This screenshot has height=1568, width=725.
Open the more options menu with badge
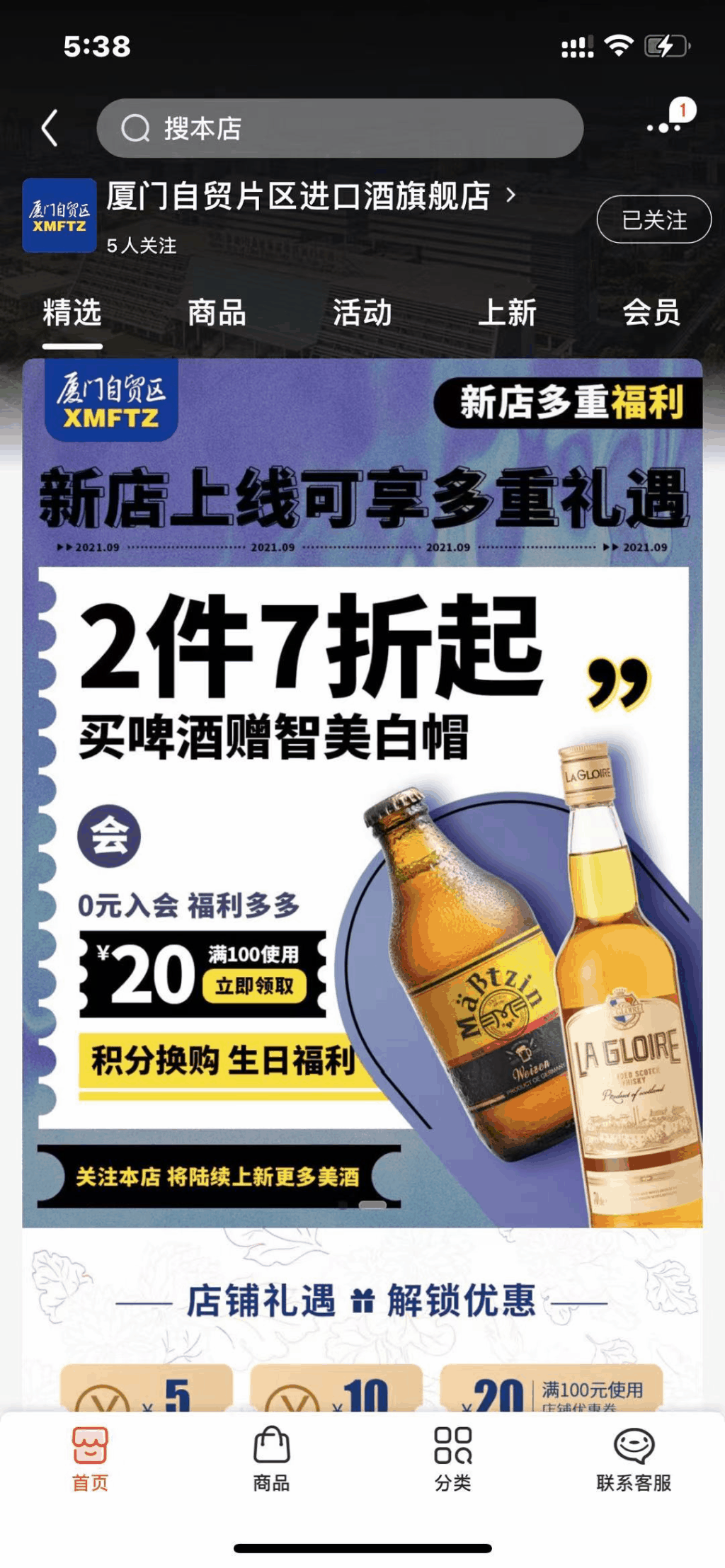666,126
